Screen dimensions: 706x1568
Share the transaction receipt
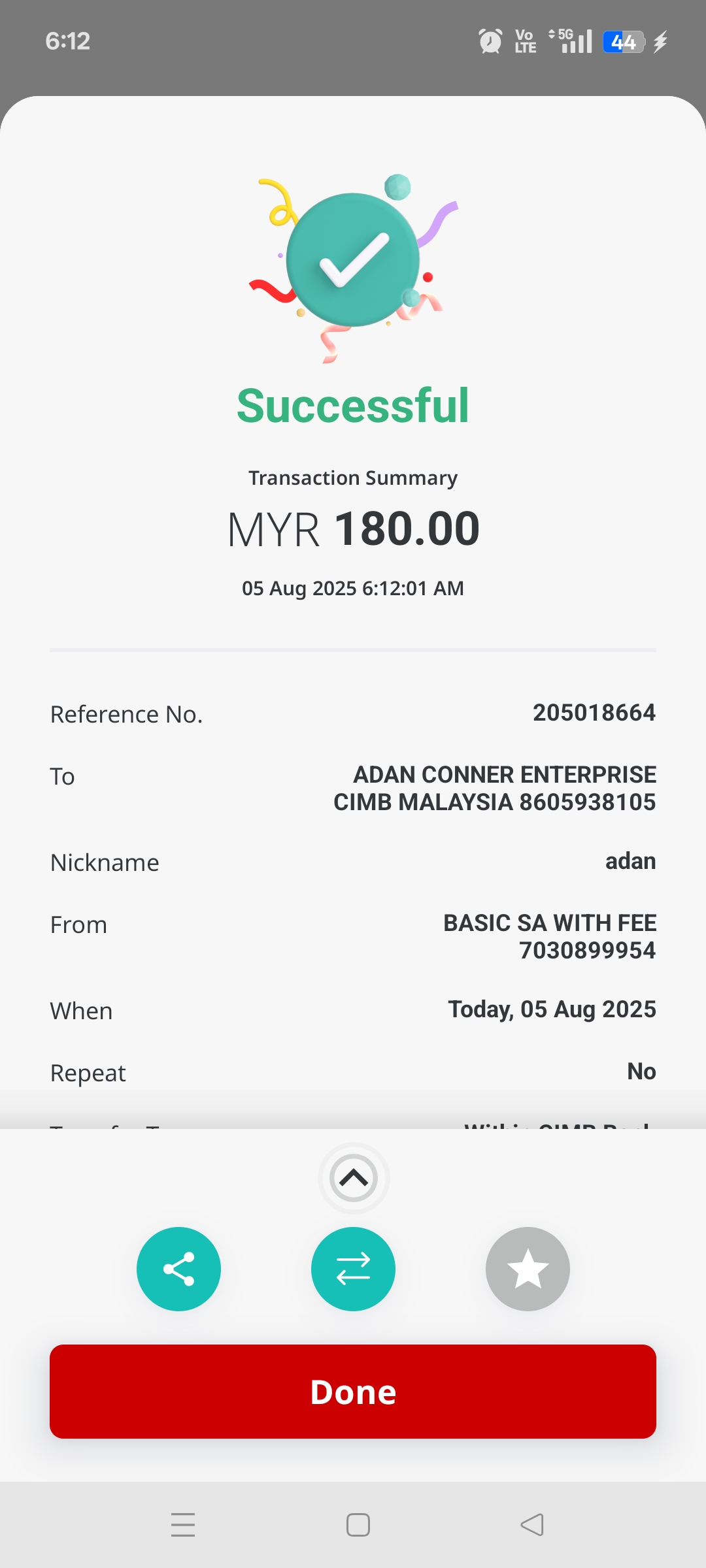coord(178,1269)
